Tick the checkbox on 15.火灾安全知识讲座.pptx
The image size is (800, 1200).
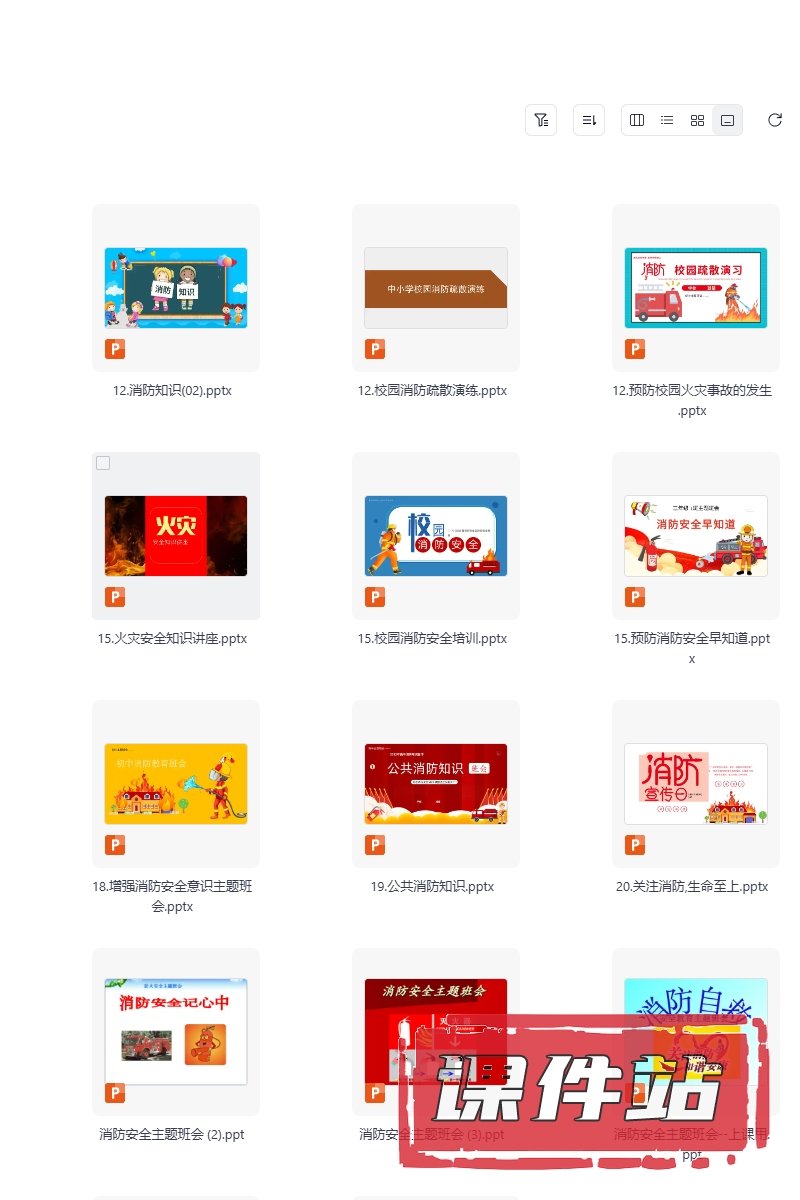pos(103,463)
